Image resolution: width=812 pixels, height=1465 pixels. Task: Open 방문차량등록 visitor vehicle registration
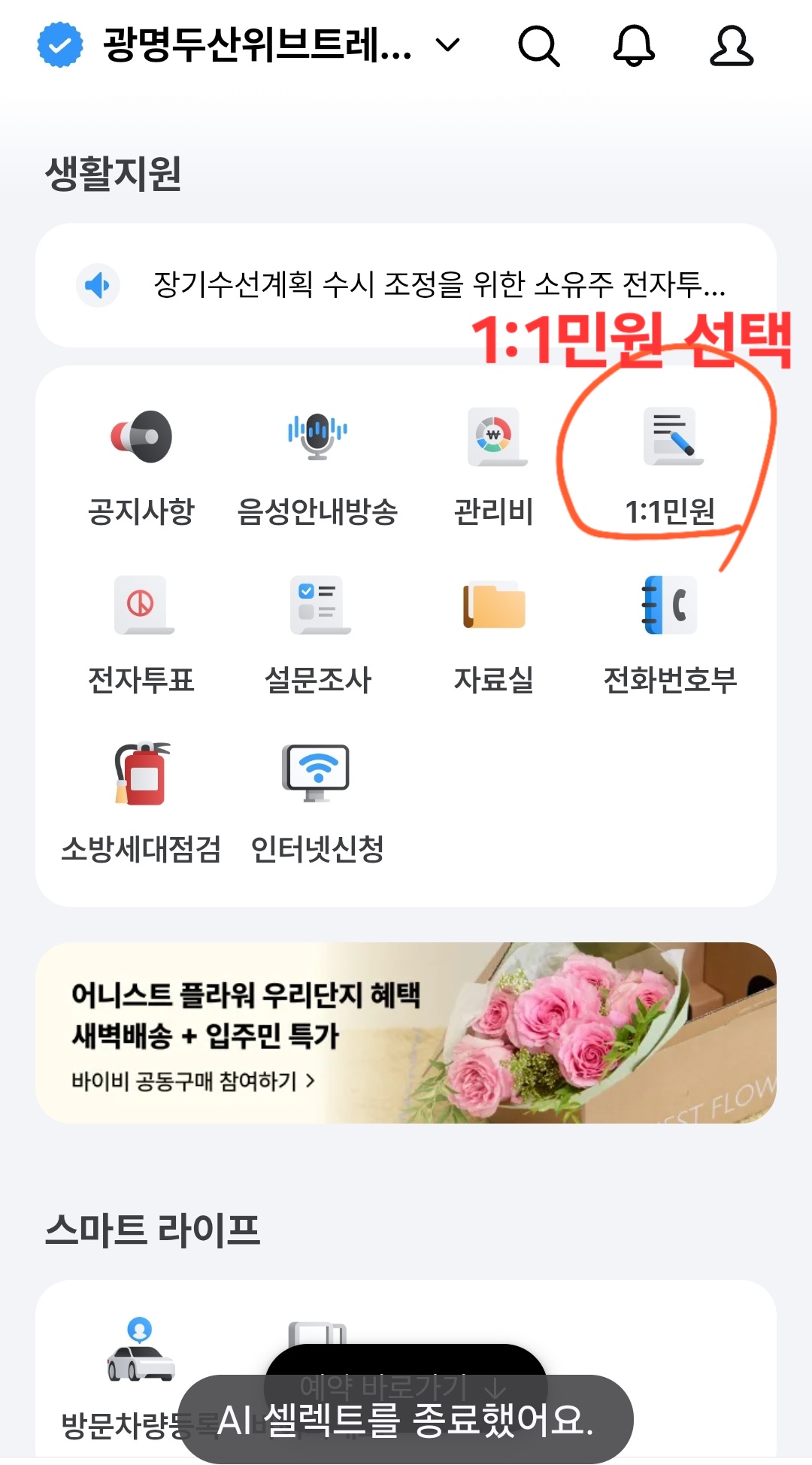coord(140,1354)
